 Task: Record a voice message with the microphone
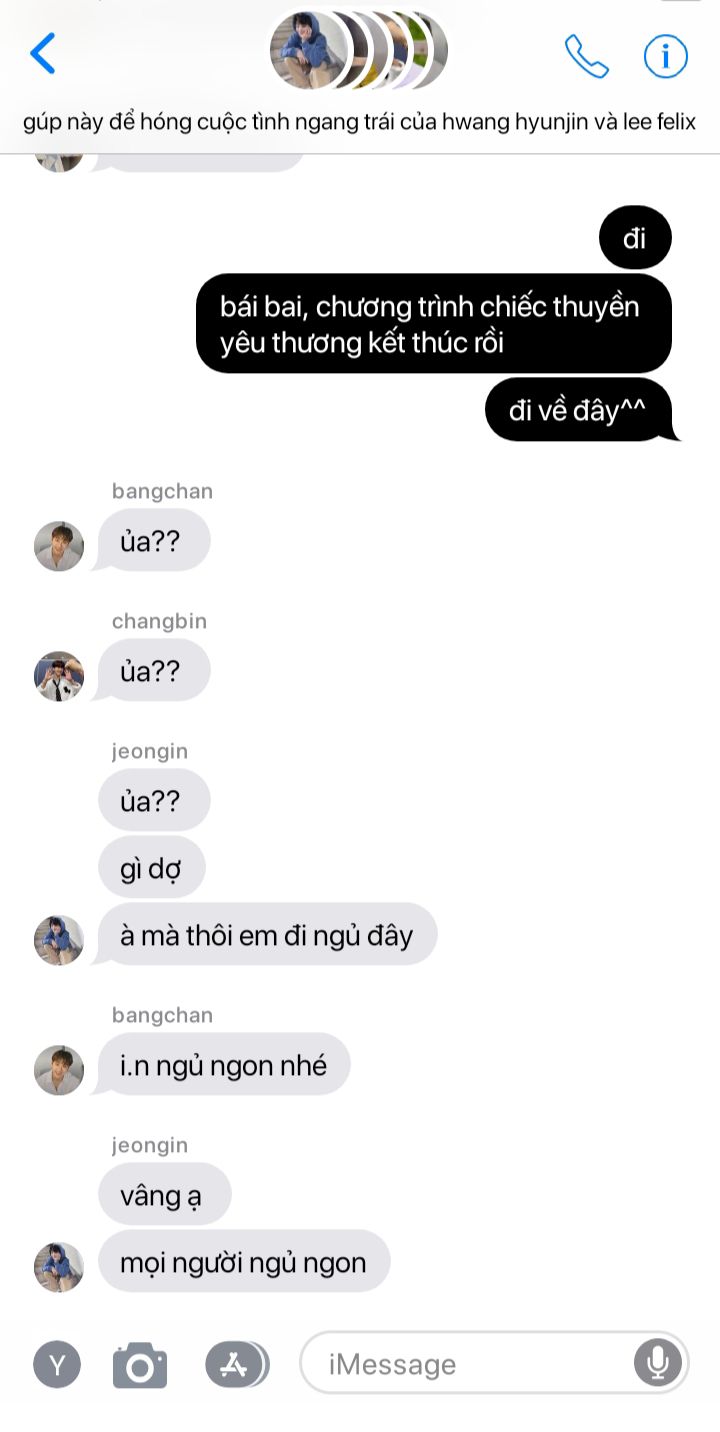(x=658, y=1362)
